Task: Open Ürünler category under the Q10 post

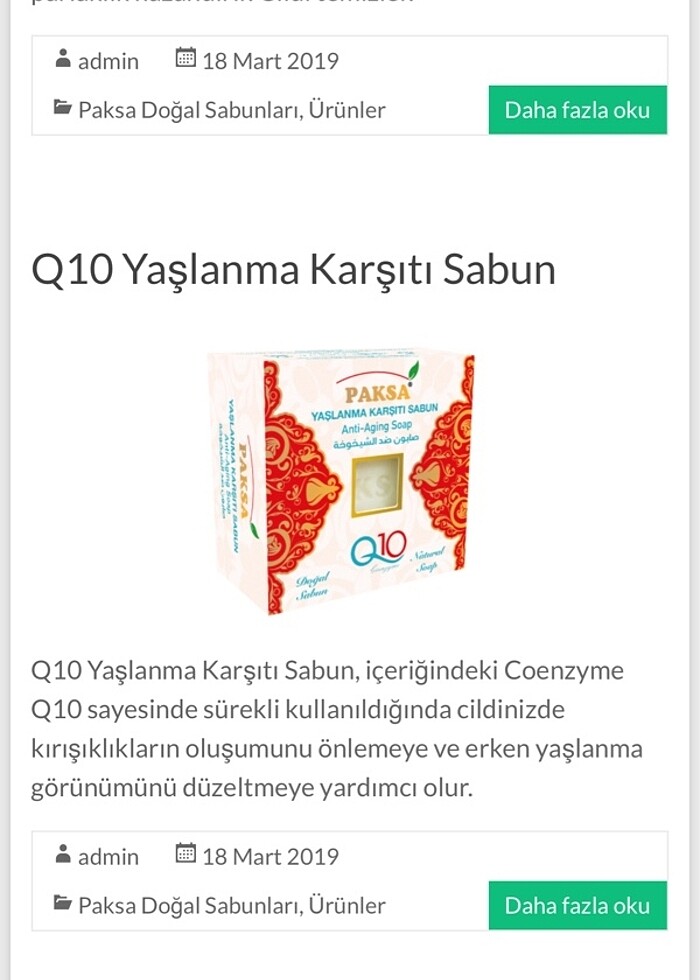Action: [346, 906]
